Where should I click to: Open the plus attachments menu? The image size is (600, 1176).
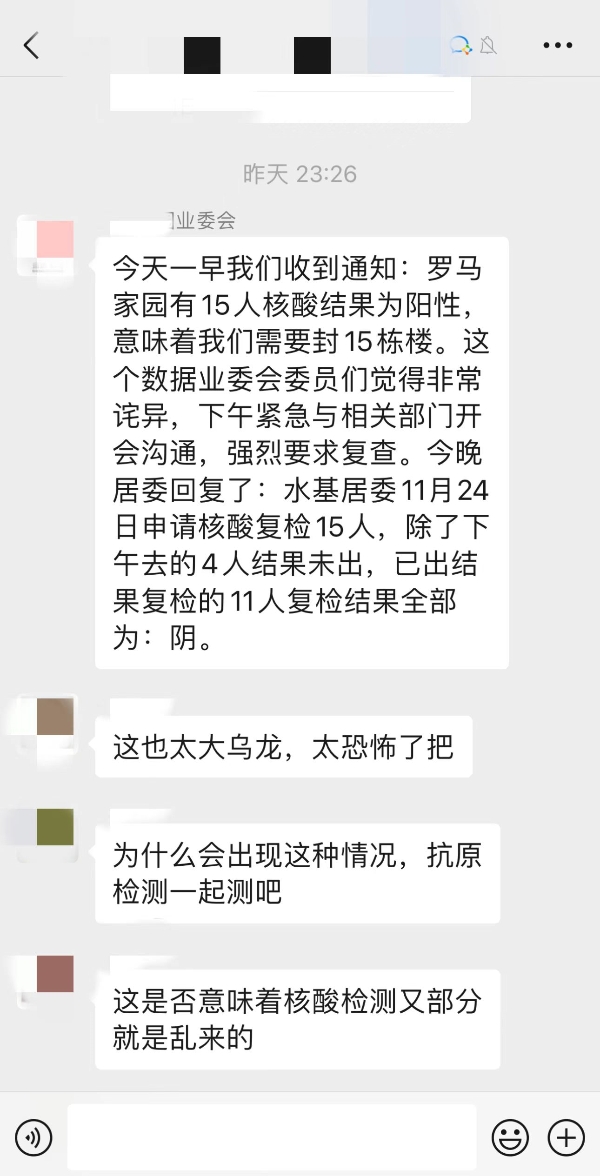[x=567, y=1137]
